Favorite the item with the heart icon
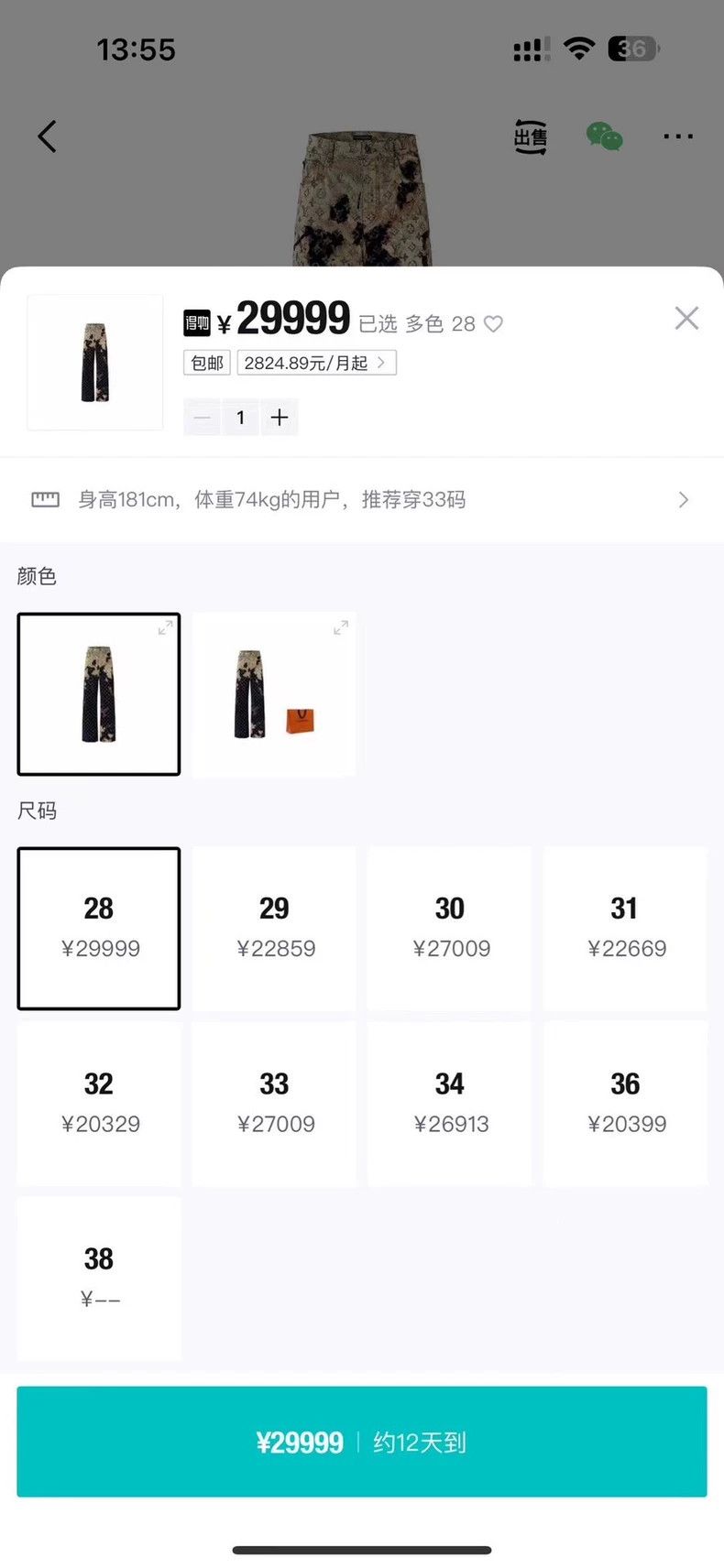The width and height of the screenshot is (724, 1568). pyautogui.click(x=493, y=323)
